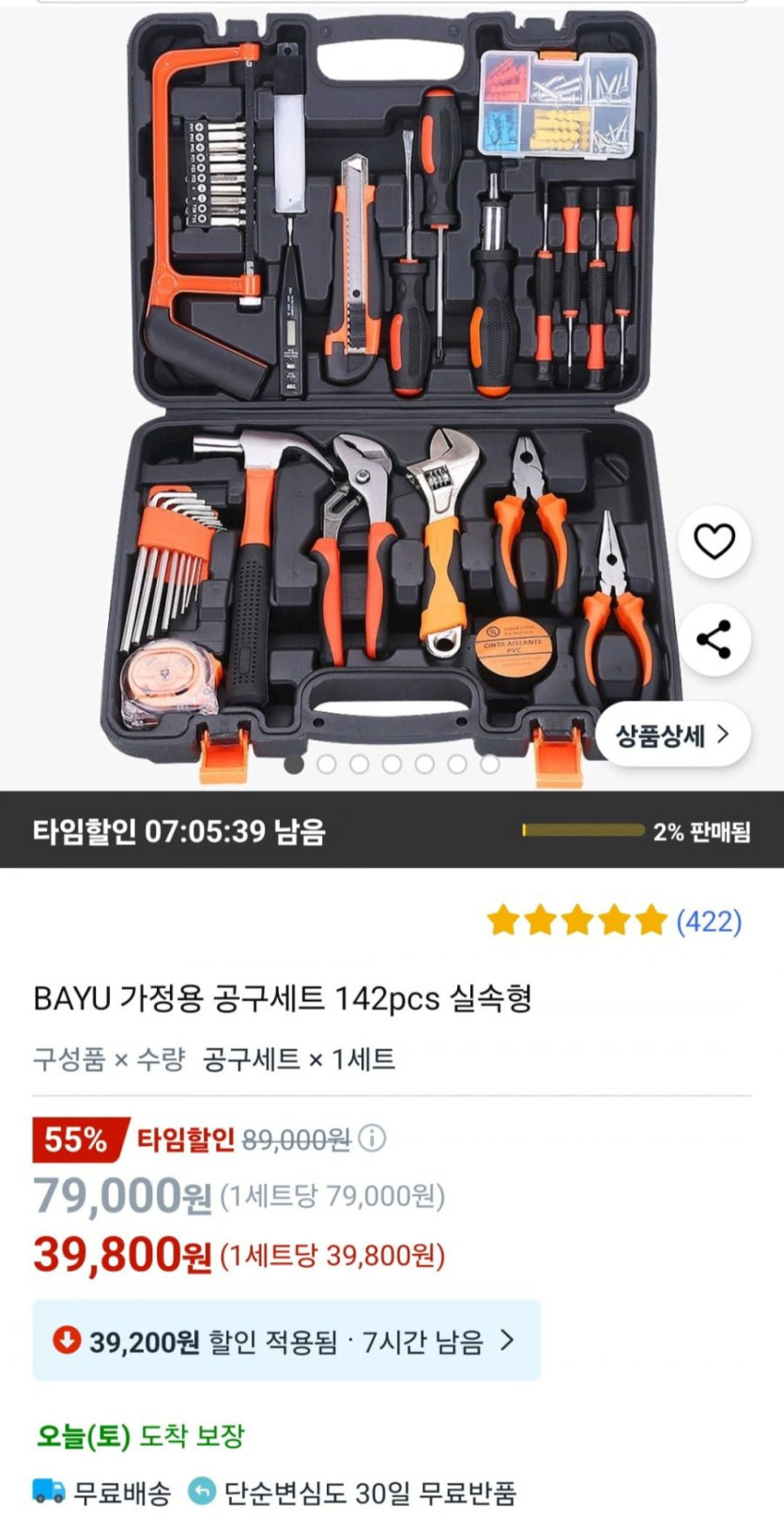The width and height of the screenshot is (784, 1532).
Task: Select the second image page dot
Action: [327, 765]
